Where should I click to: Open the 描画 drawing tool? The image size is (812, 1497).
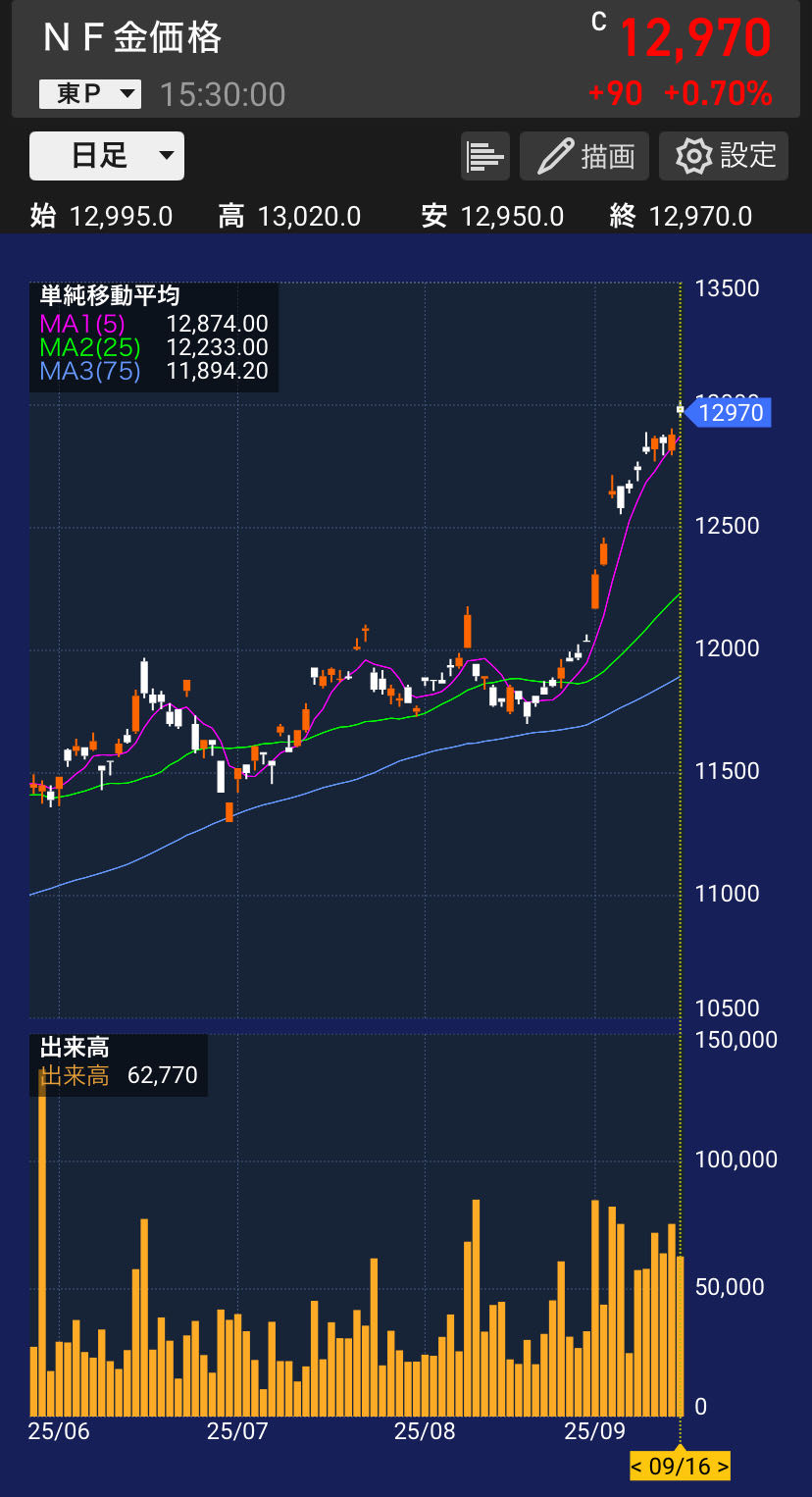pos(584,156)
